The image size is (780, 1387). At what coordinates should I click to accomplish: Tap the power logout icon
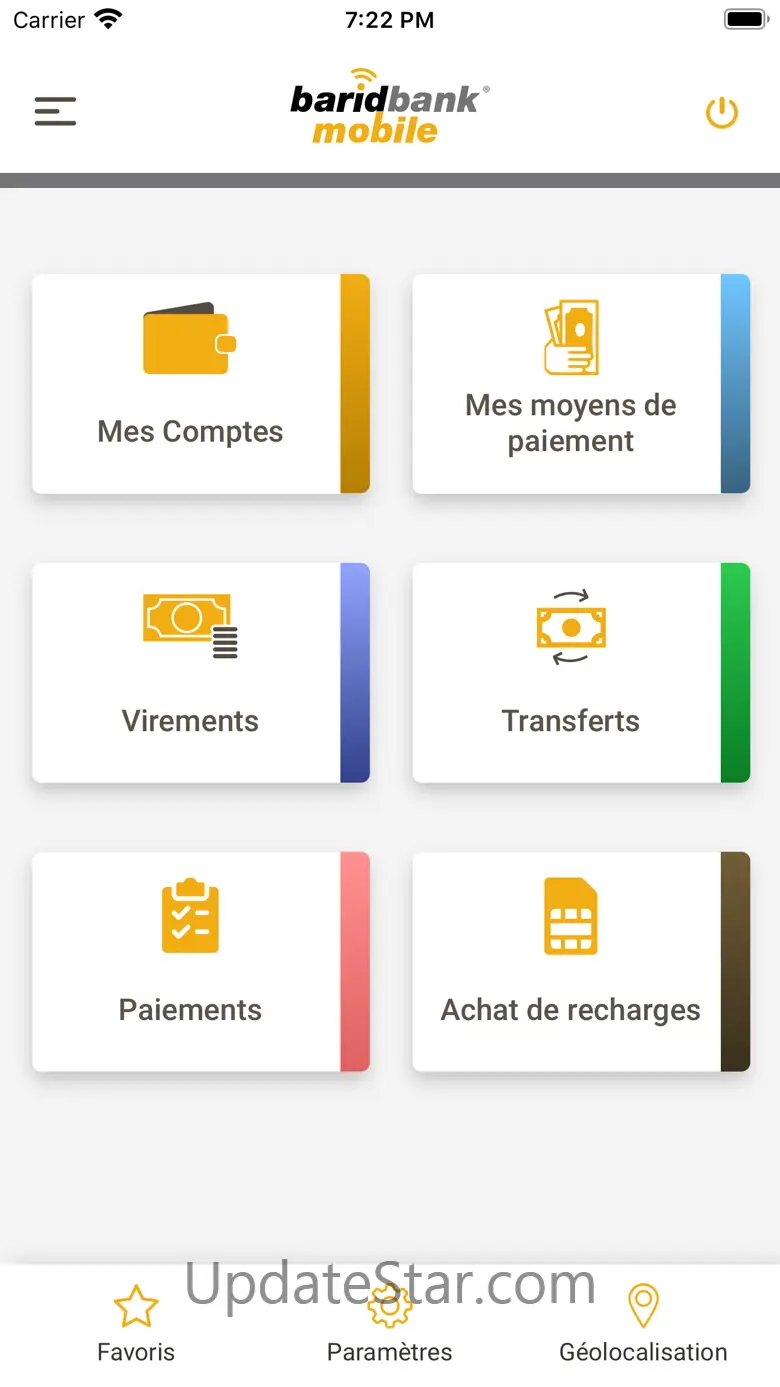tap(722, 113)
